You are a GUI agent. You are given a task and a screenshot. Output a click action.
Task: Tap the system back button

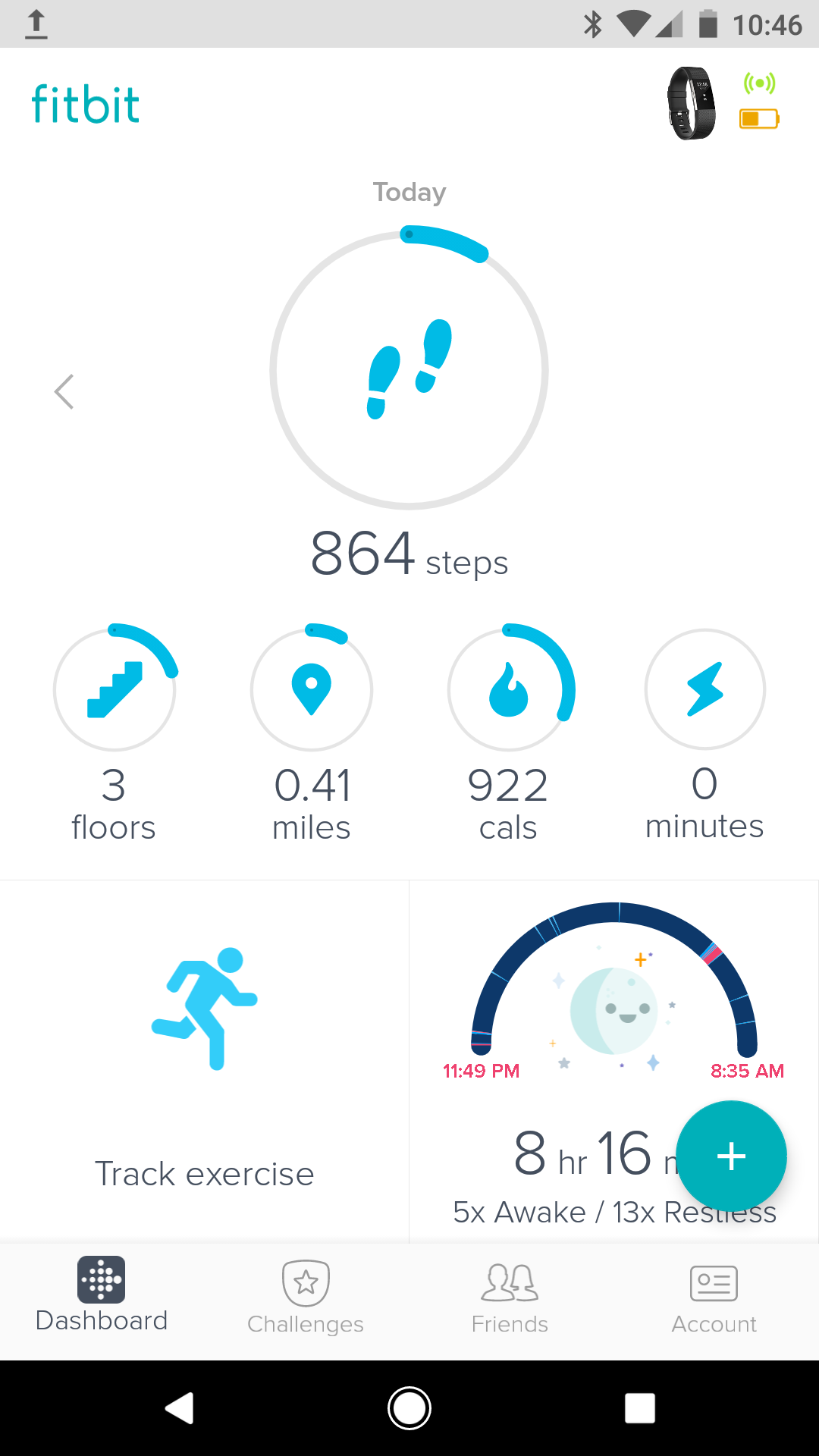click(180, 1408)
